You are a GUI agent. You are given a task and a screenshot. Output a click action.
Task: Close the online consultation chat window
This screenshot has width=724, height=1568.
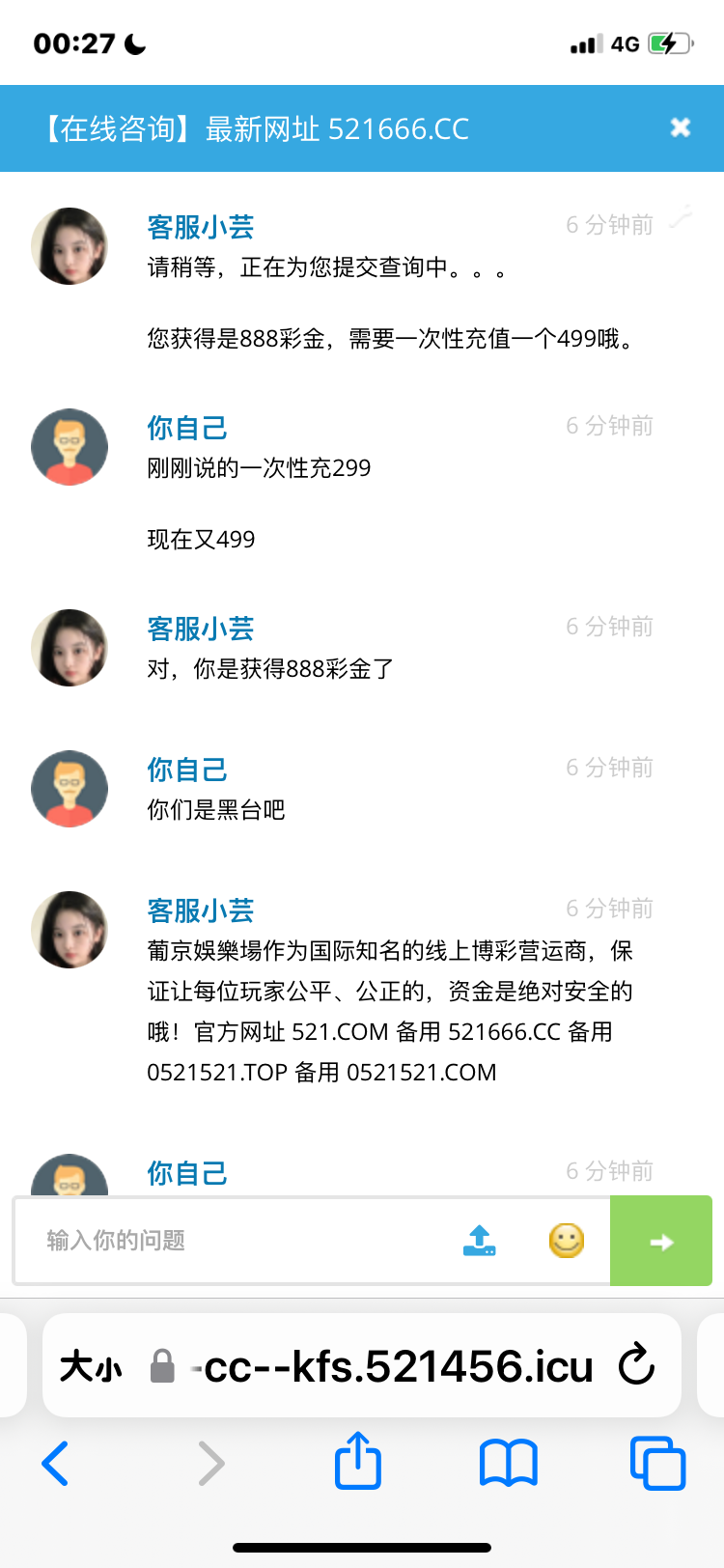click(x=681, y=127)
